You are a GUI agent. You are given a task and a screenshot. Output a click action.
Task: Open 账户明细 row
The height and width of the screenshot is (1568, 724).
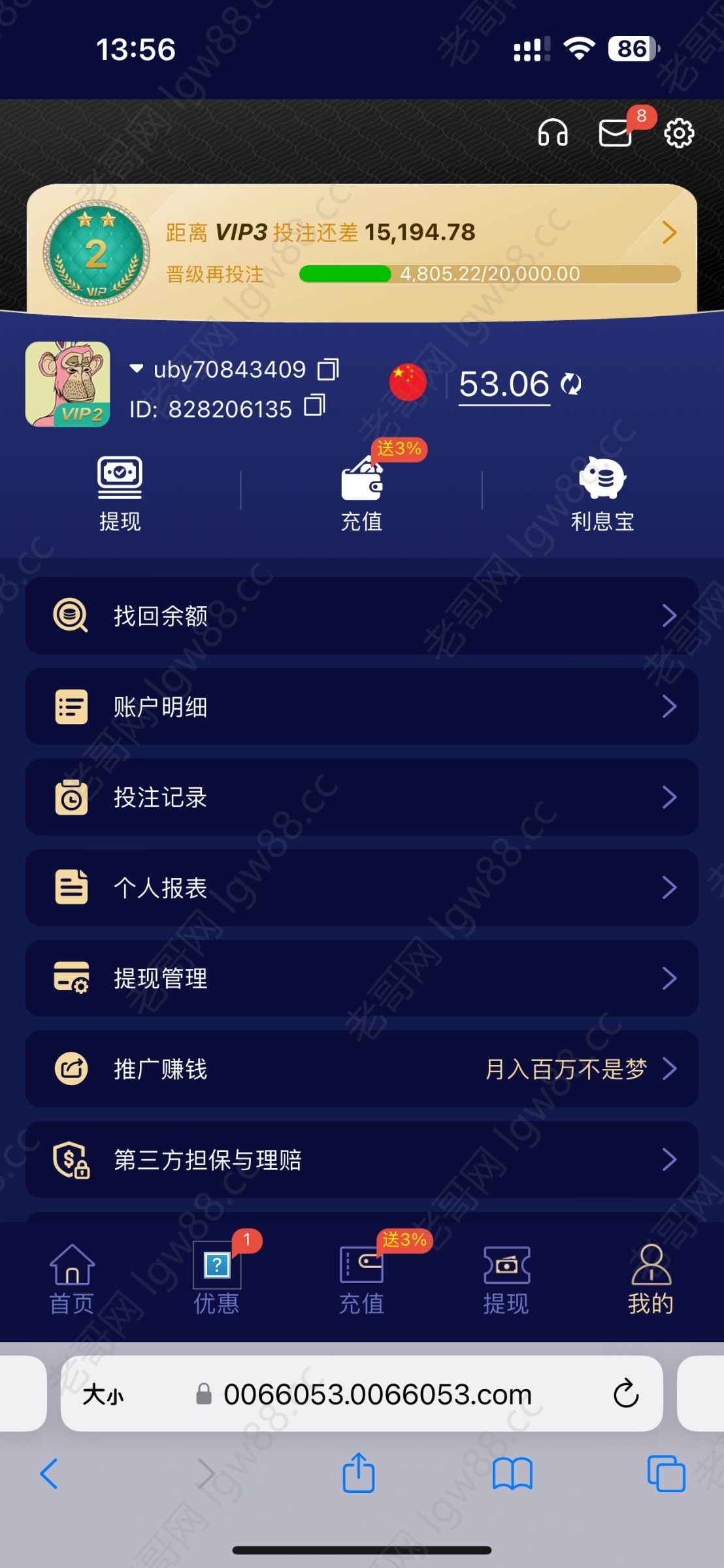point(361,706)
